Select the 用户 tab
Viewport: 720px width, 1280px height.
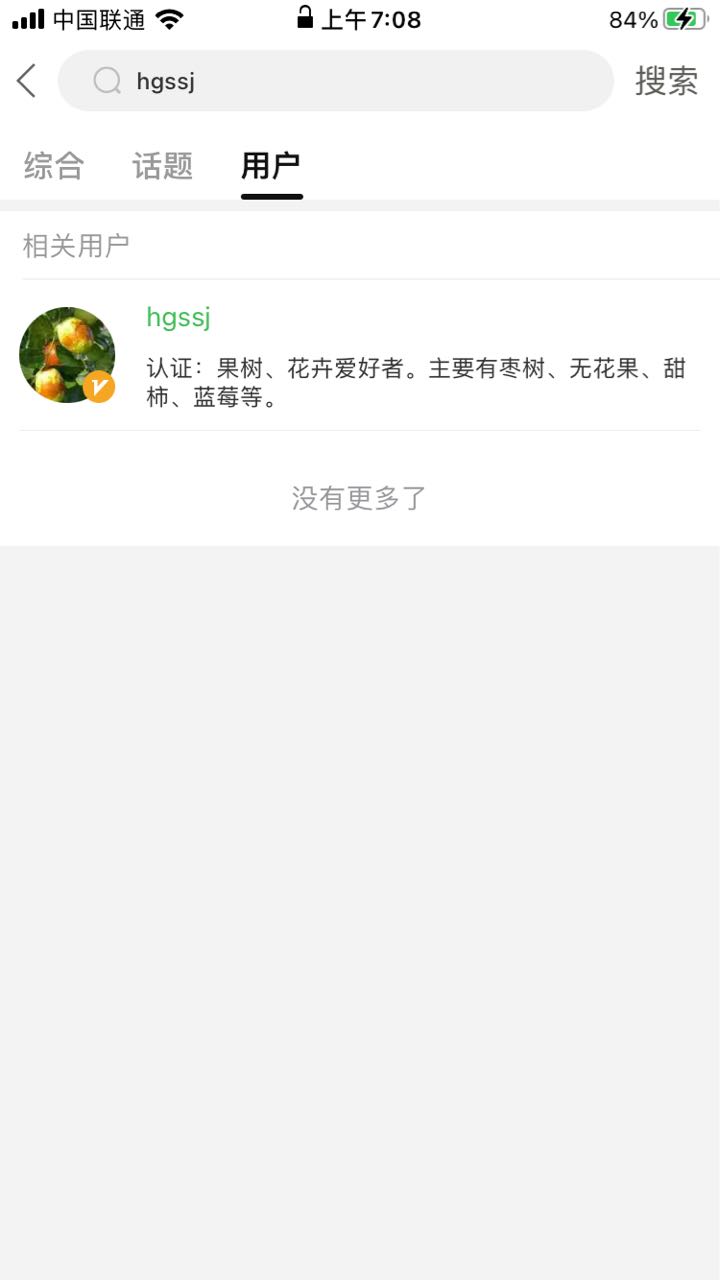271,166
